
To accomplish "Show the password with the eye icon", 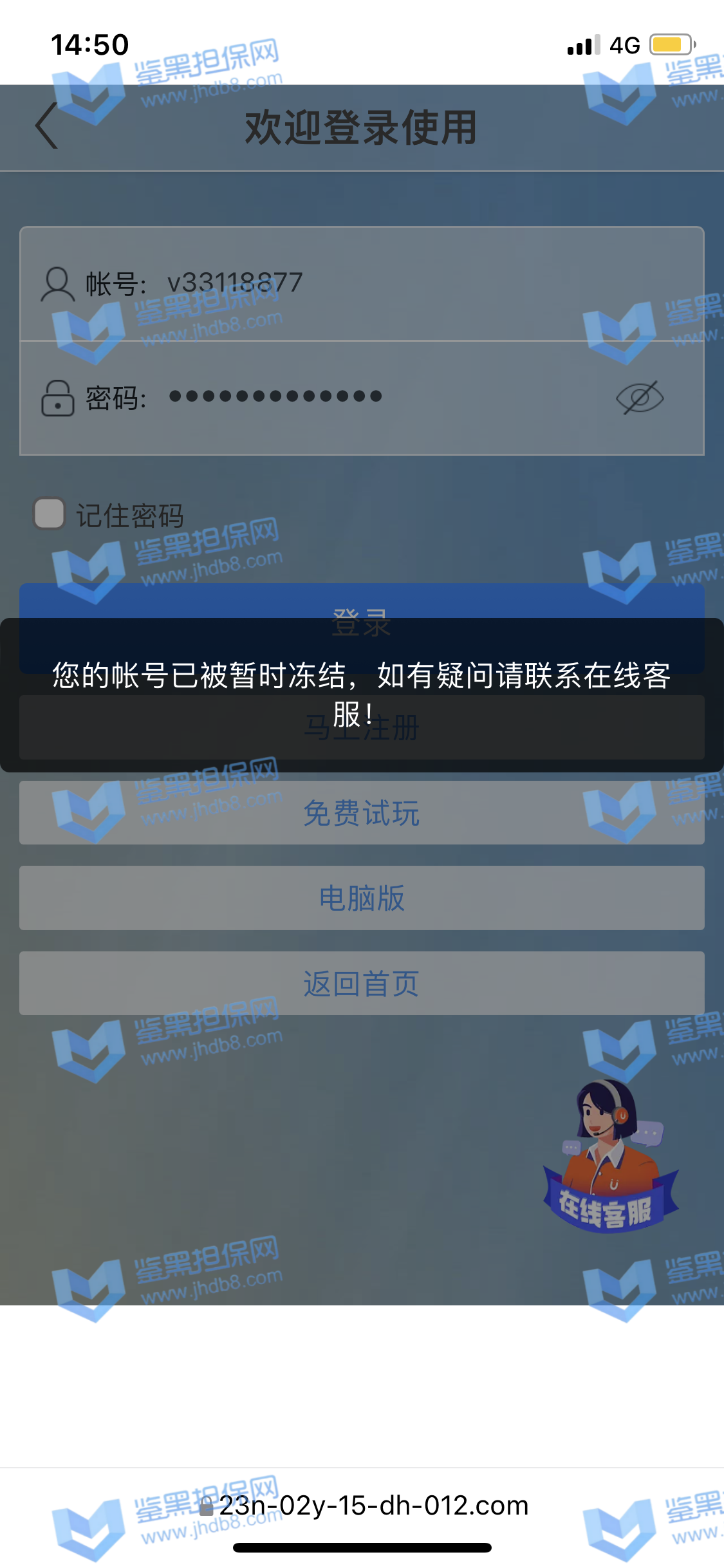I will pos(639,398).
